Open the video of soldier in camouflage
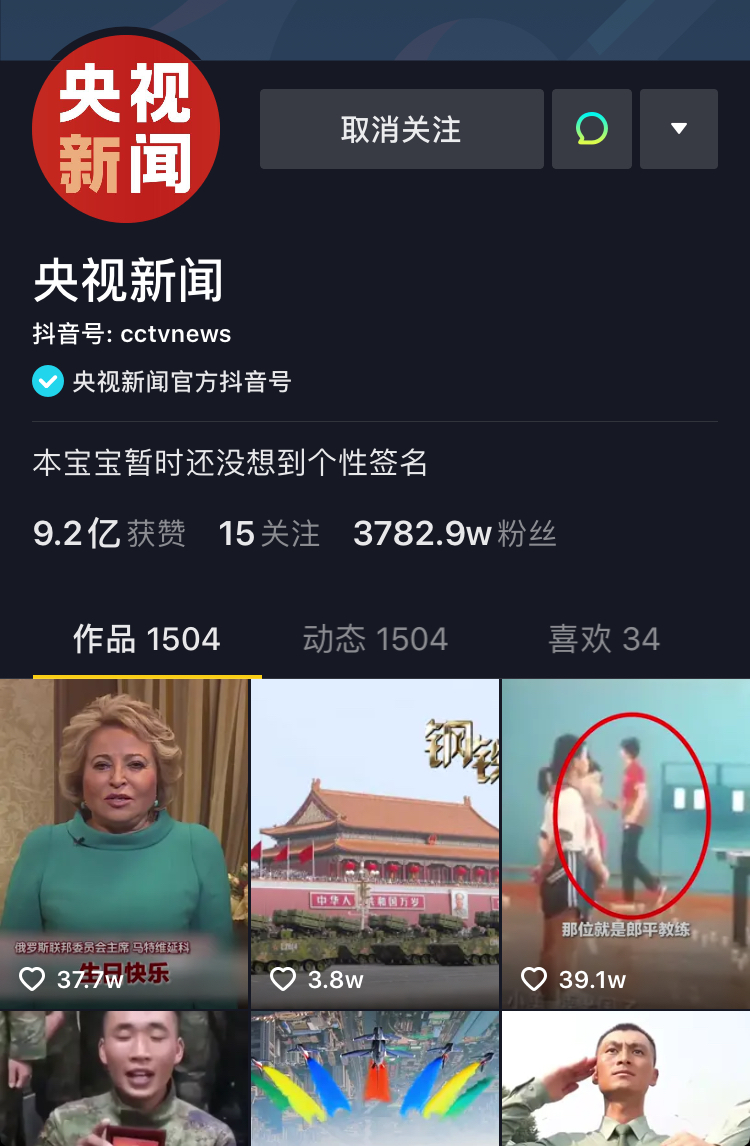Image resolution: width=750 pixels, height=1146 pixels. pos(124,1080)
